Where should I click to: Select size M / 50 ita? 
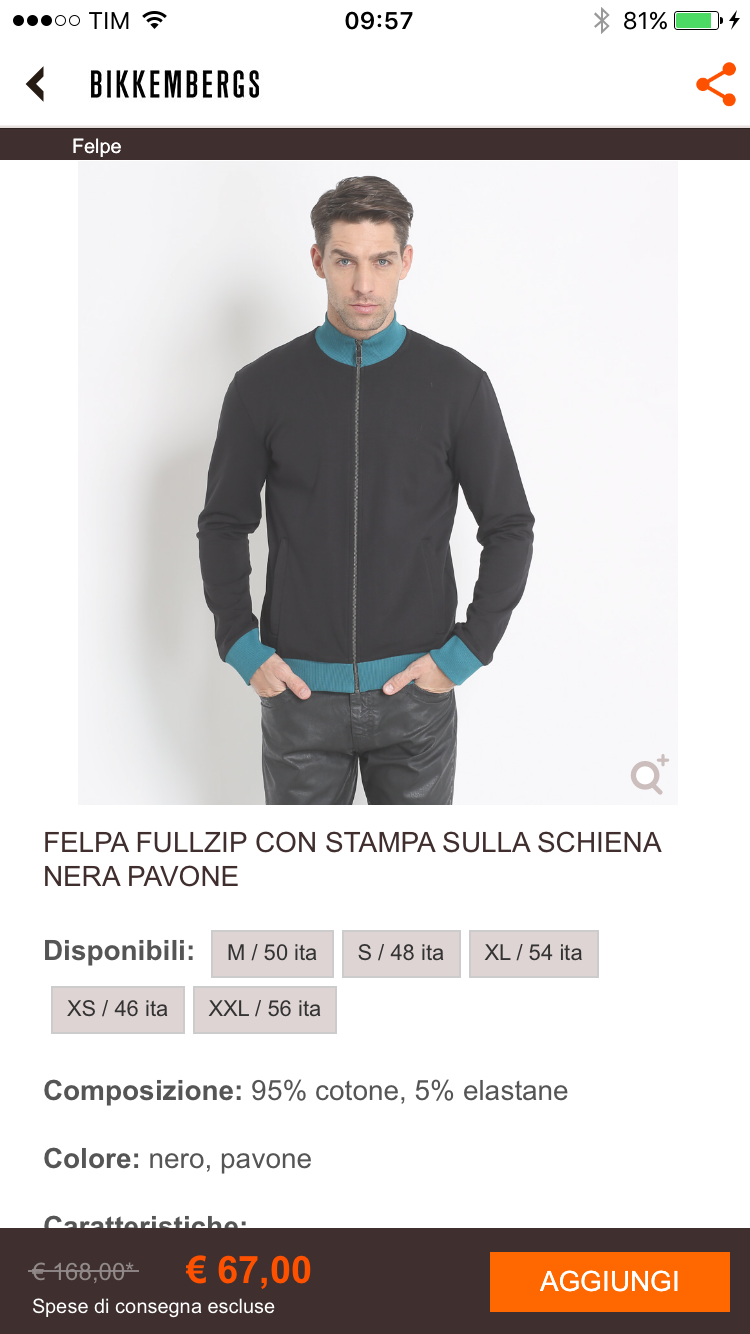[x=272, y=953]
